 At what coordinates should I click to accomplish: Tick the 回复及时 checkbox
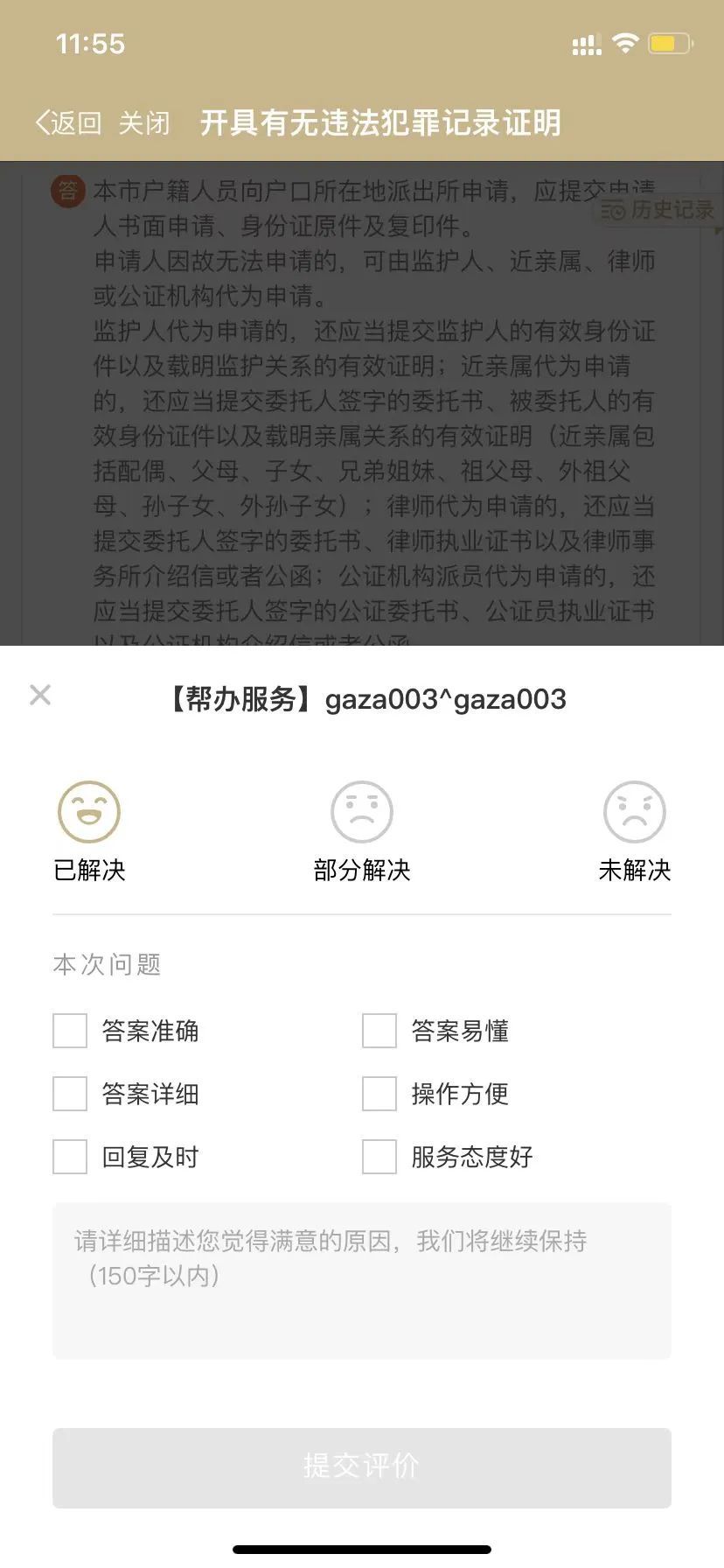click(70, 1157)
